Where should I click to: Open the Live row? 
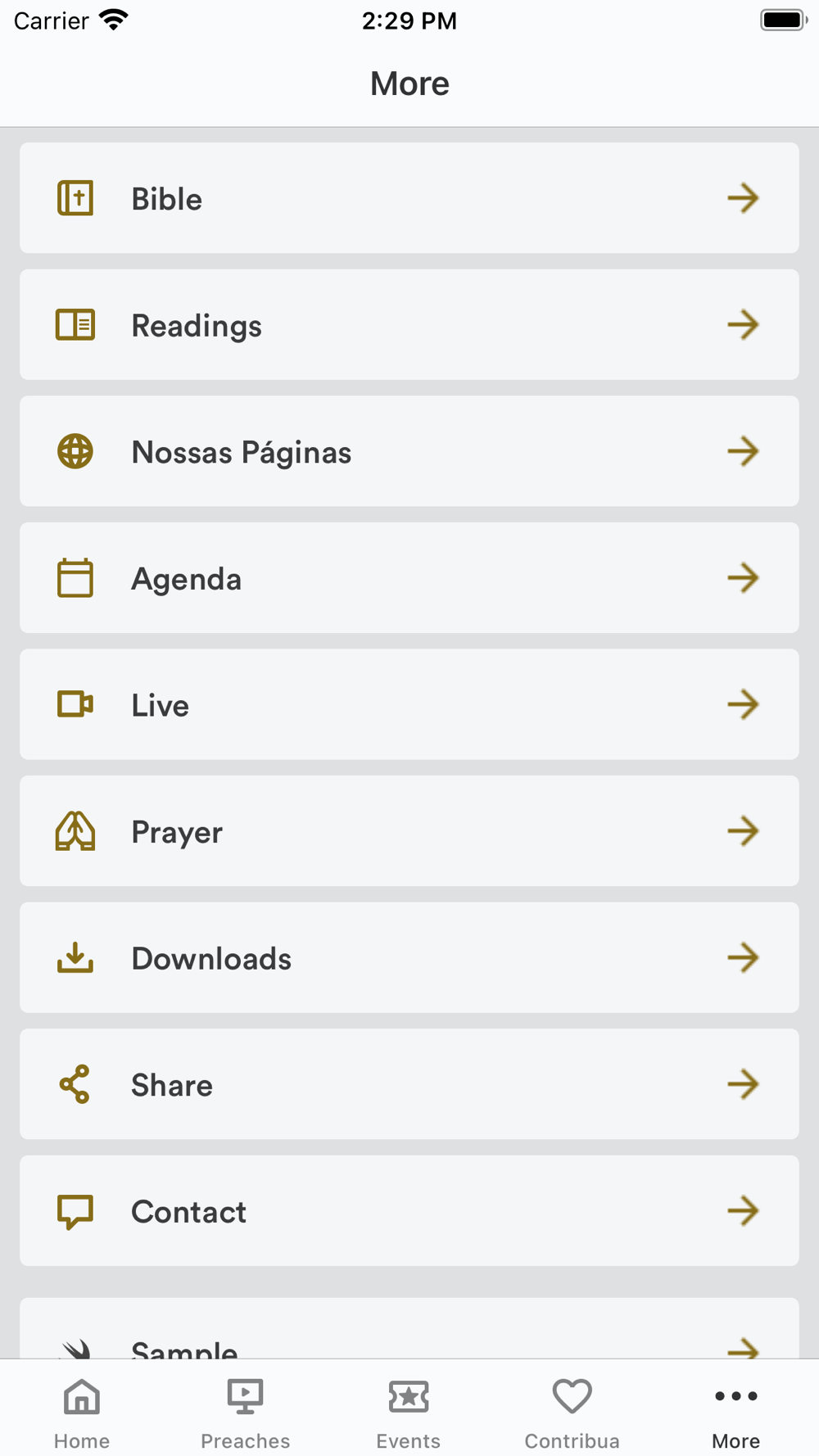tap(409, 704)
